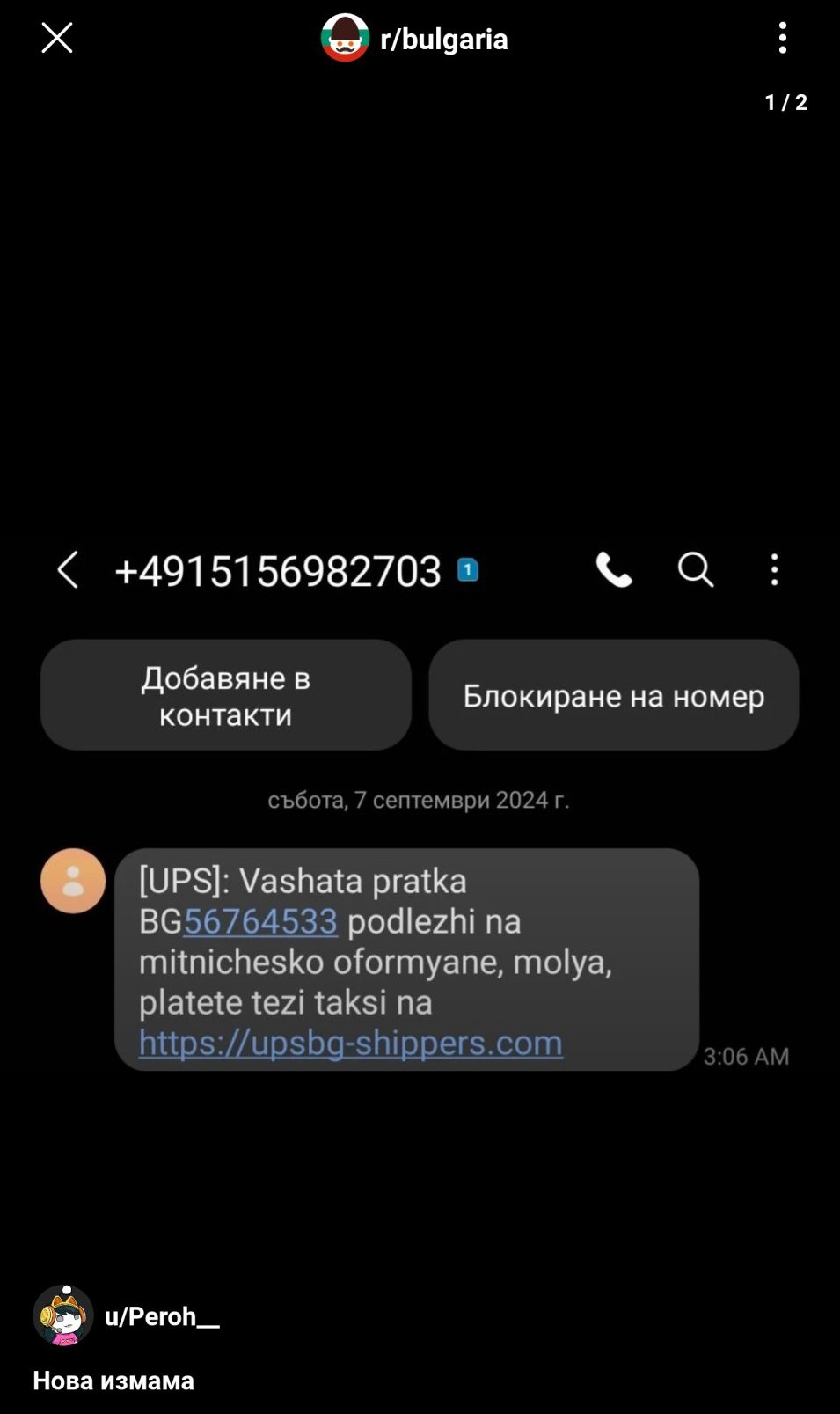The image size is (840, 1414).
Task: Tap the posted SMS screenshot image
Action: click(x=420, y=810)
